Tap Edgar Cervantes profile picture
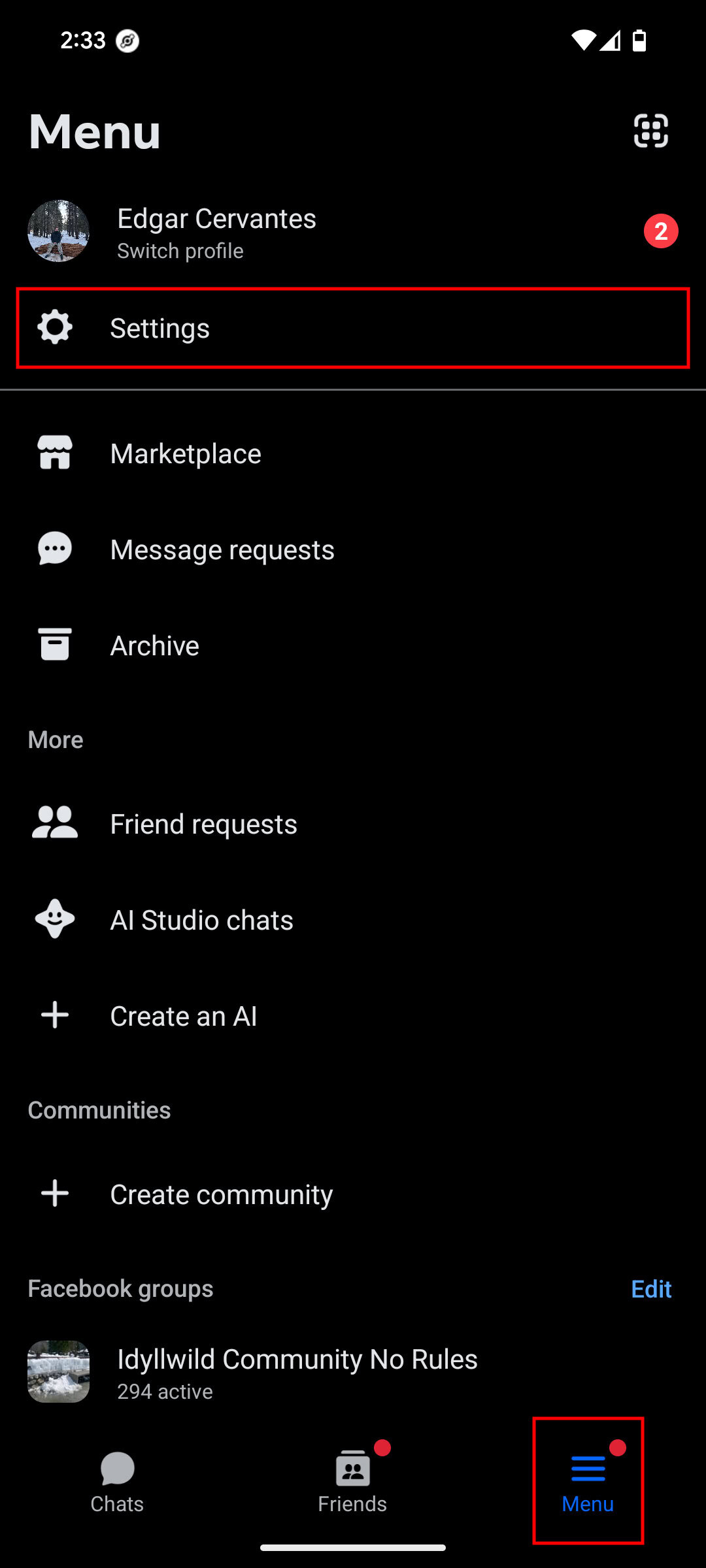The image size is (706, 1568). 58,231
